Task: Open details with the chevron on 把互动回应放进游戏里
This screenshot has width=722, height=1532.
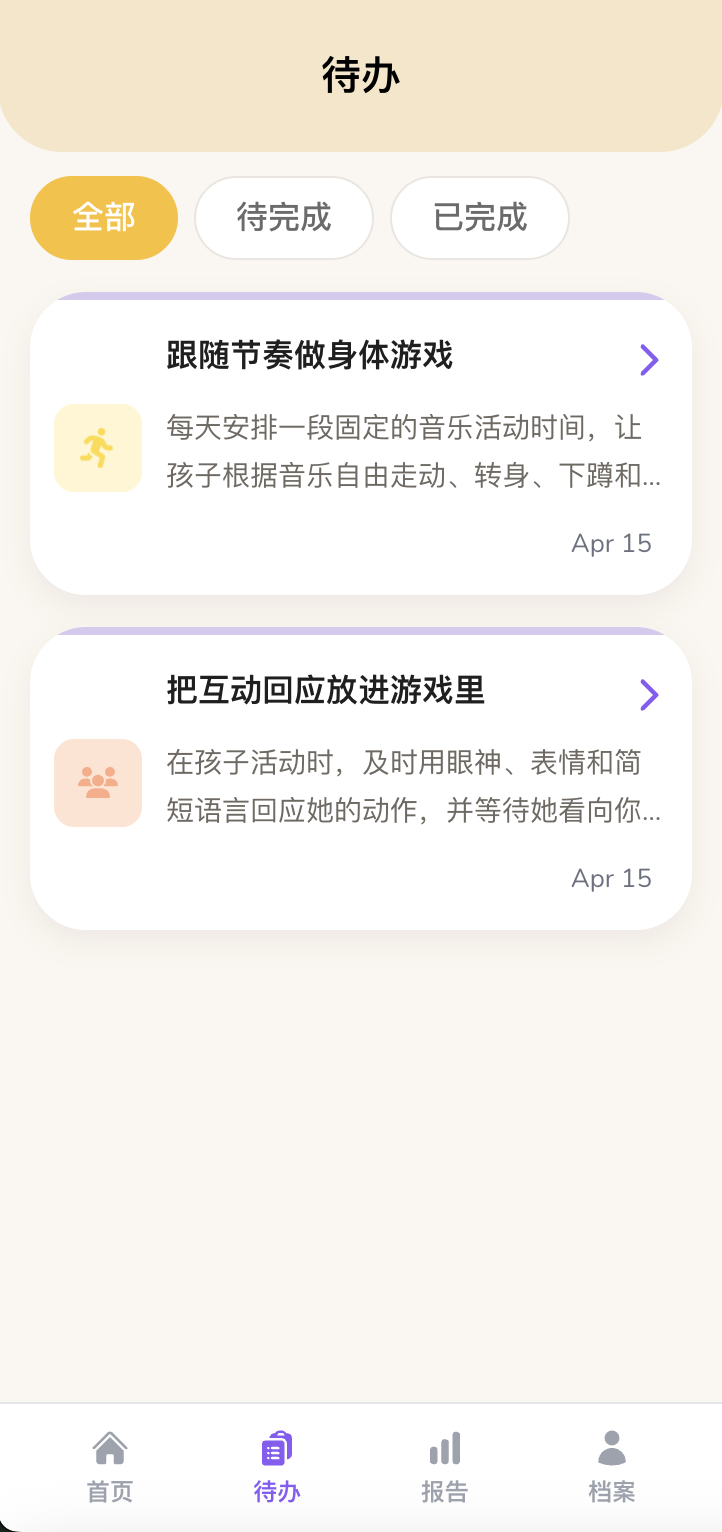Action: pyautogui.click(x=649, y=694)
